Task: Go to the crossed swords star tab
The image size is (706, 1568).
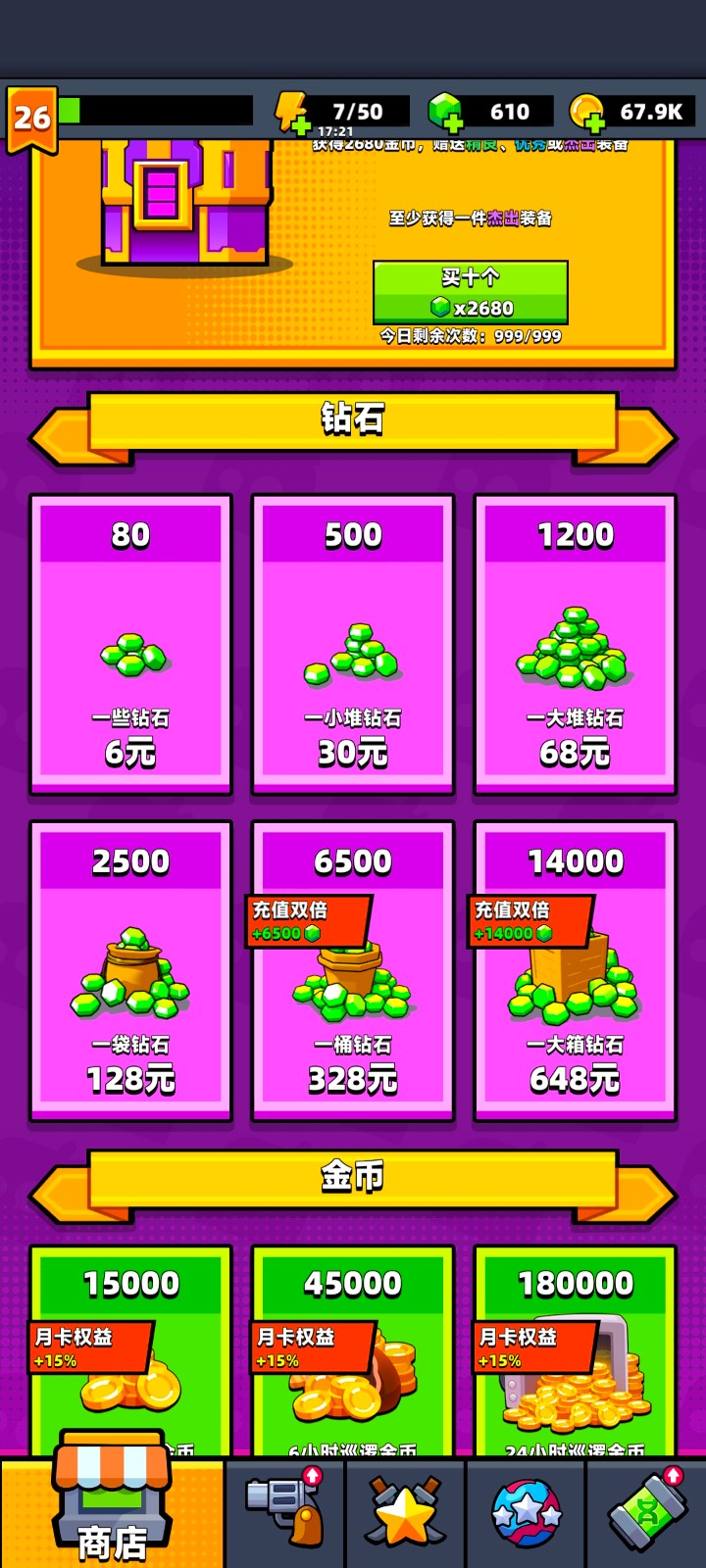Action: click(405, 1513)
